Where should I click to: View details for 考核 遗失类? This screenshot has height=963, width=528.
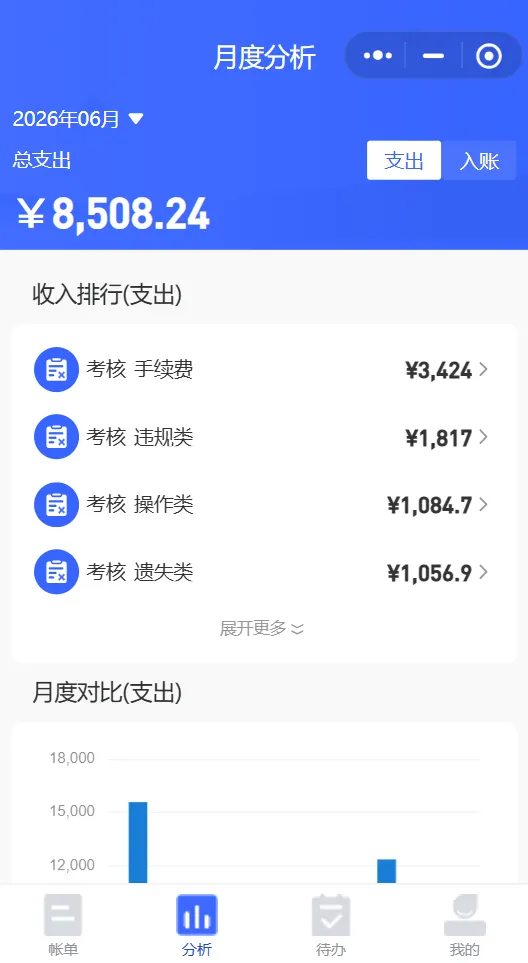(263, 572)
